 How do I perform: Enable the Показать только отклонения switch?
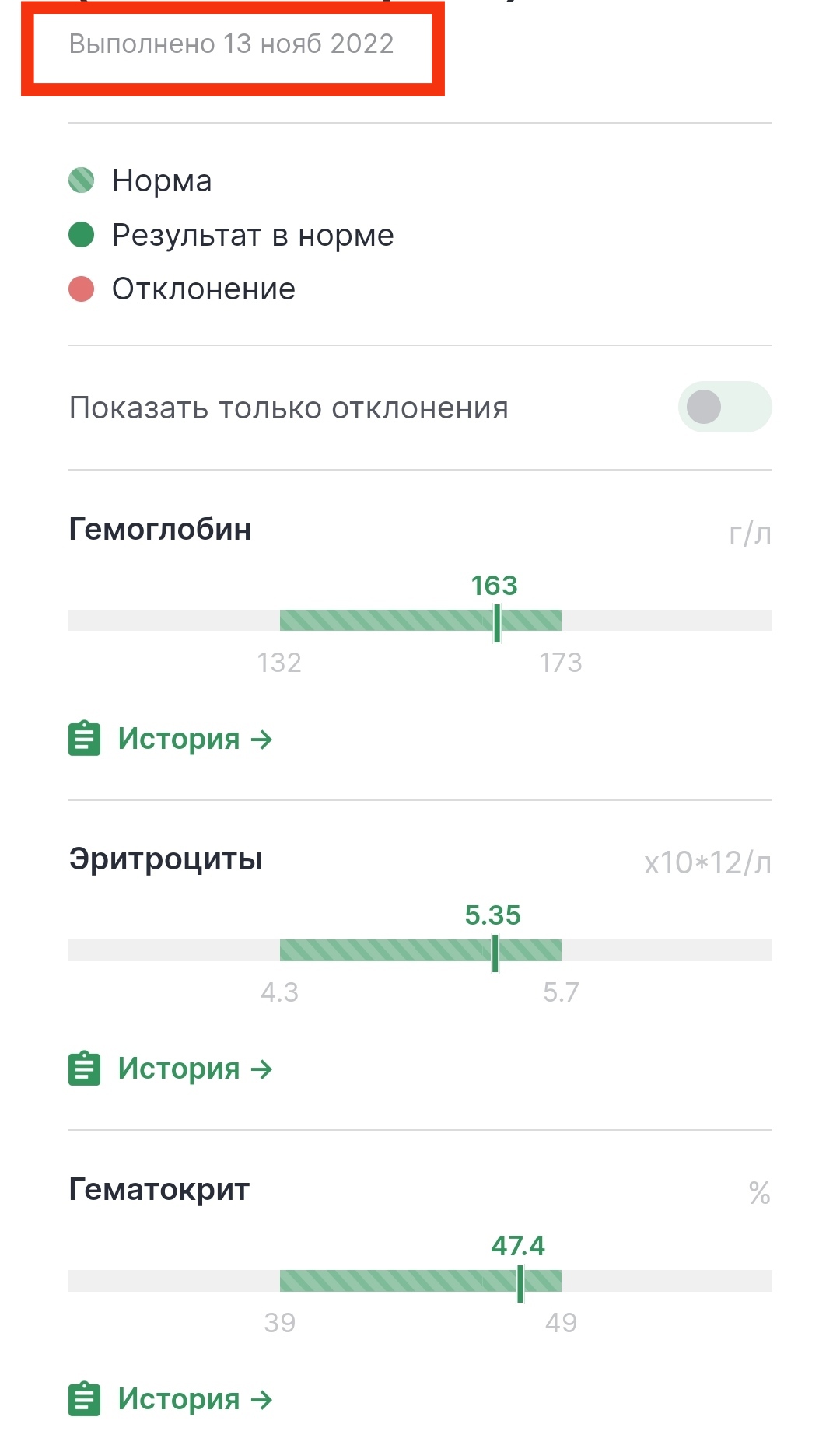pyautogui.click(x=724, y=407)
